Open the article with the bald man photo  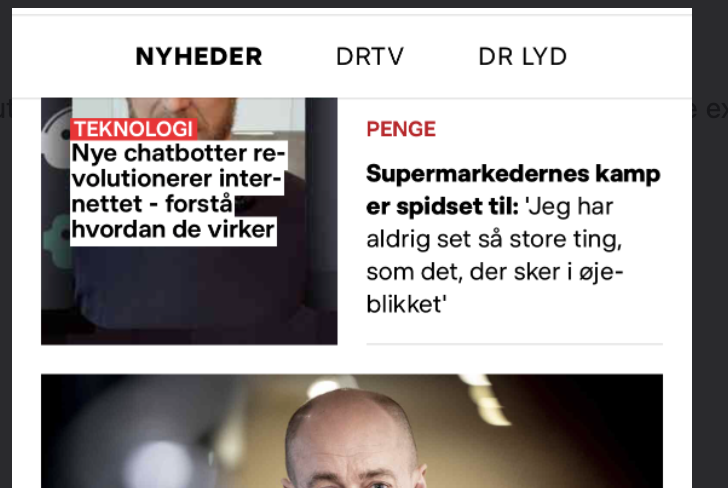tap(351, 432)
